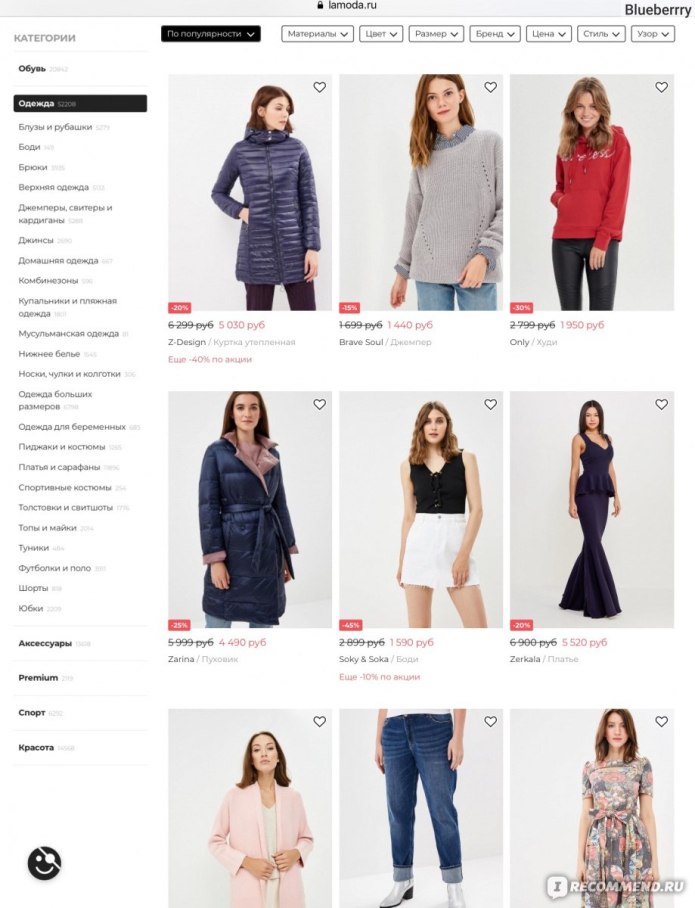Open the Размер filter dropdown
Screen dimensions: 695x908
[436, 34]
